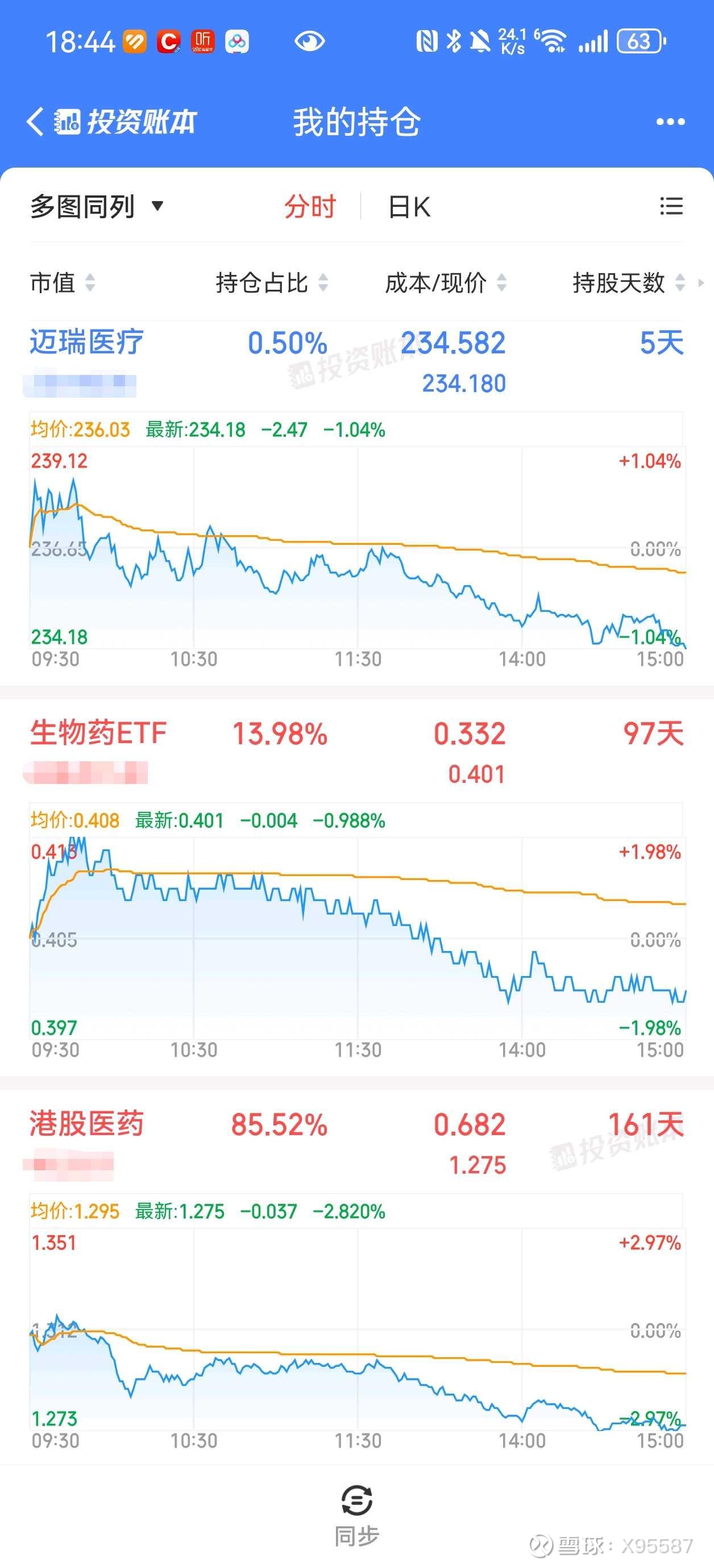View the 迈瑞医疗 intraday chart
Viewport: 714px width, 1568px height.
357,540
